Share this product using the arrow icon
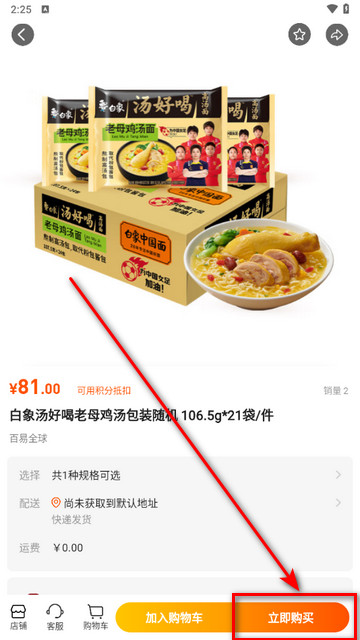Screen dimensions: 360x640 click(x=337, y=35)
